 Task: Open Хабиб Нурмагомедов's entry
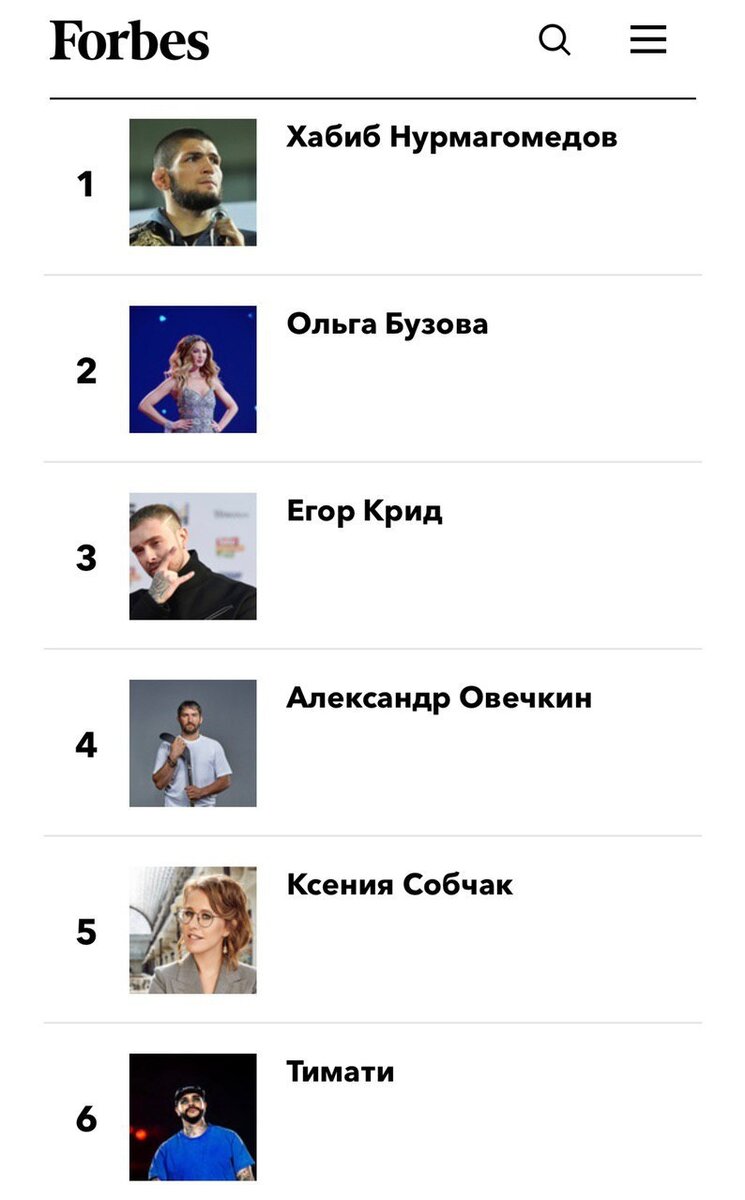[x=372, y=183]
